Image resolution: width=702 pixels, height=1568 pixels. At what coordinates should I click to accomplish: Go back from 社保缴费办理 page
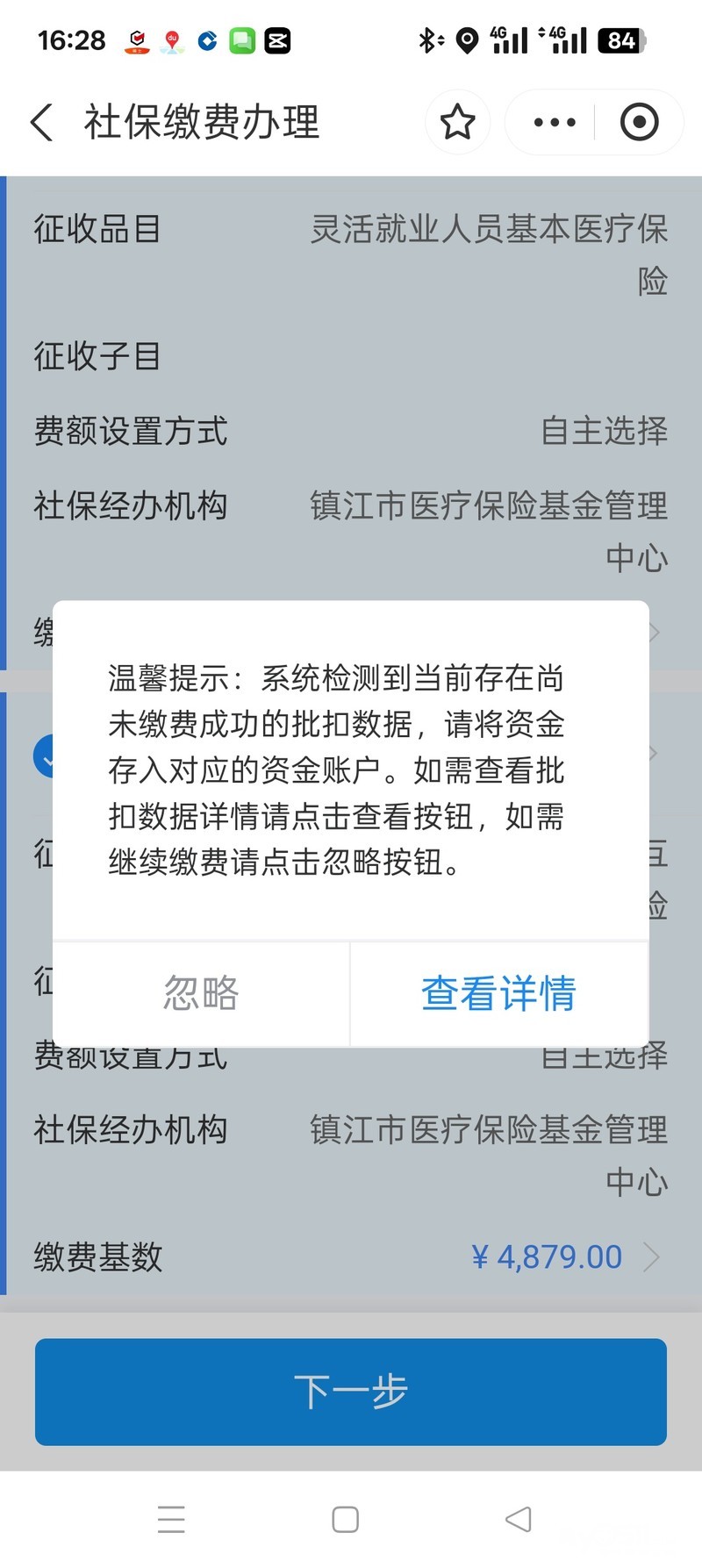(x=42, y=122)
